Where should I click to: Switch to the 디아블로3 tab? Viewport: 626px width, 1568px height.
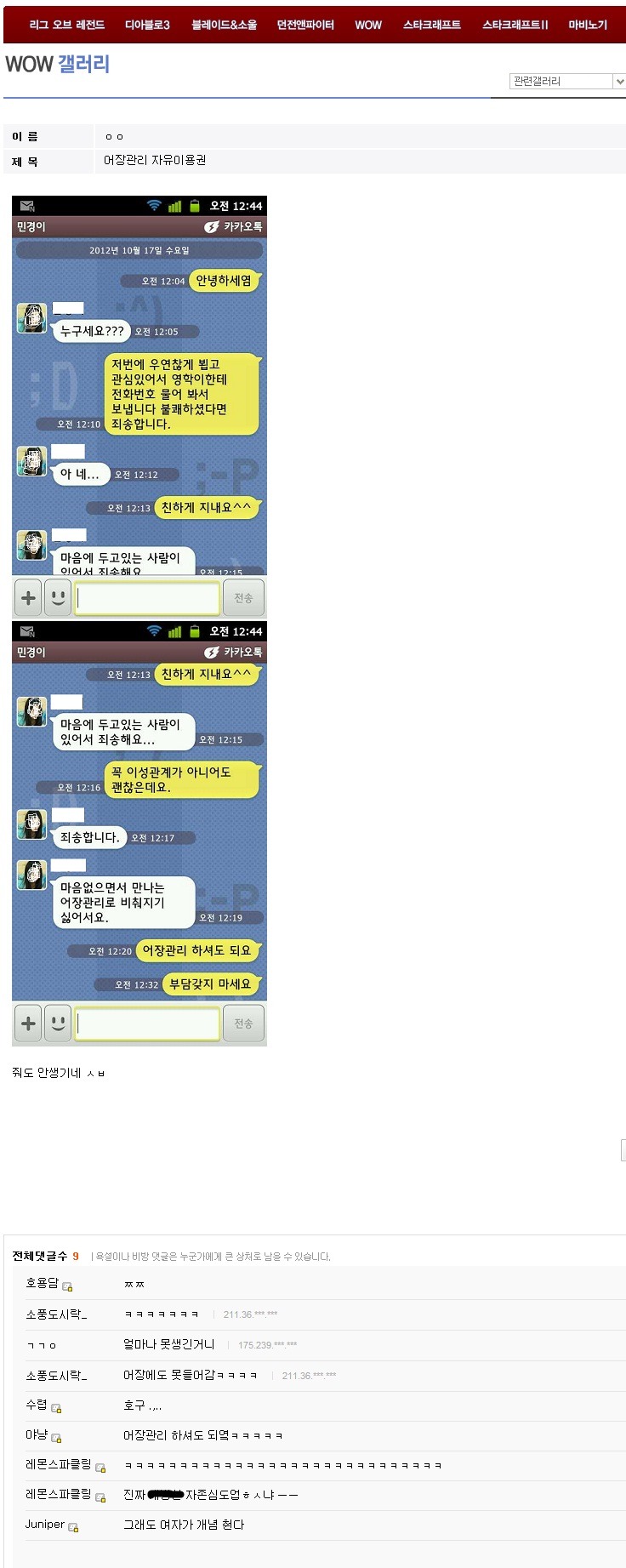click(147, 25)
